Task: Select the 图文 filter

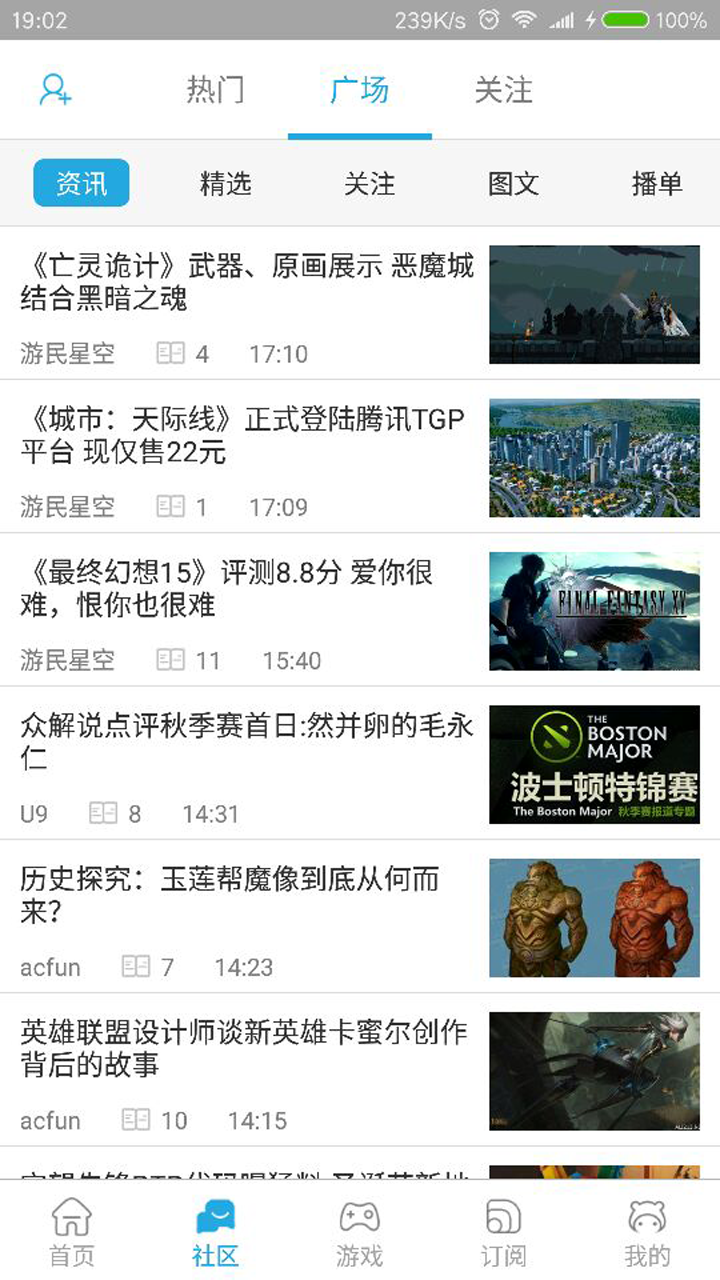Action: tap(513, 183)
